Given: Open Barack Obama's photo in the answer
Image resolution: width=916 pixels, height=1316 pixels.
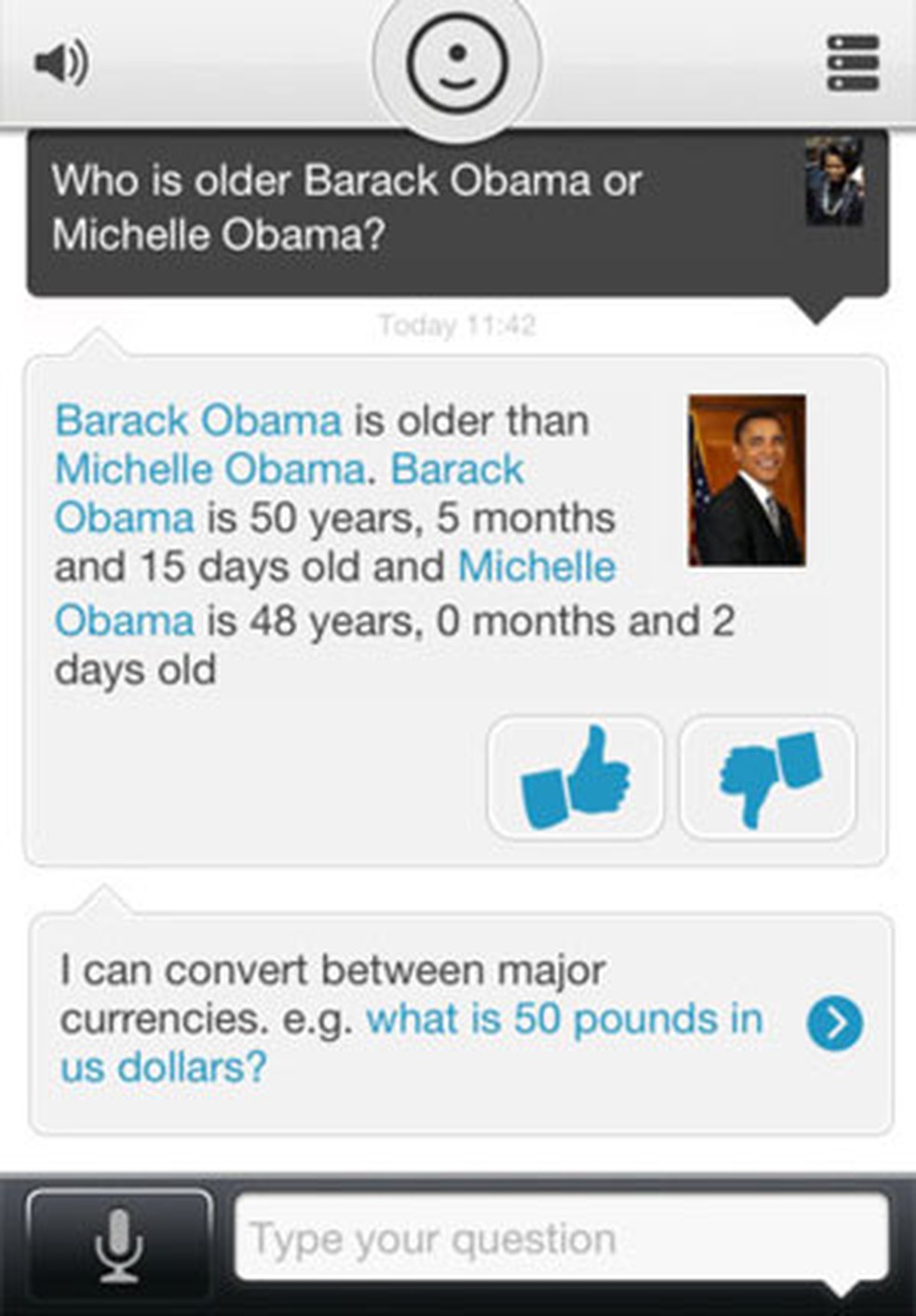Looking at the screenshot, I should (747, 480).
